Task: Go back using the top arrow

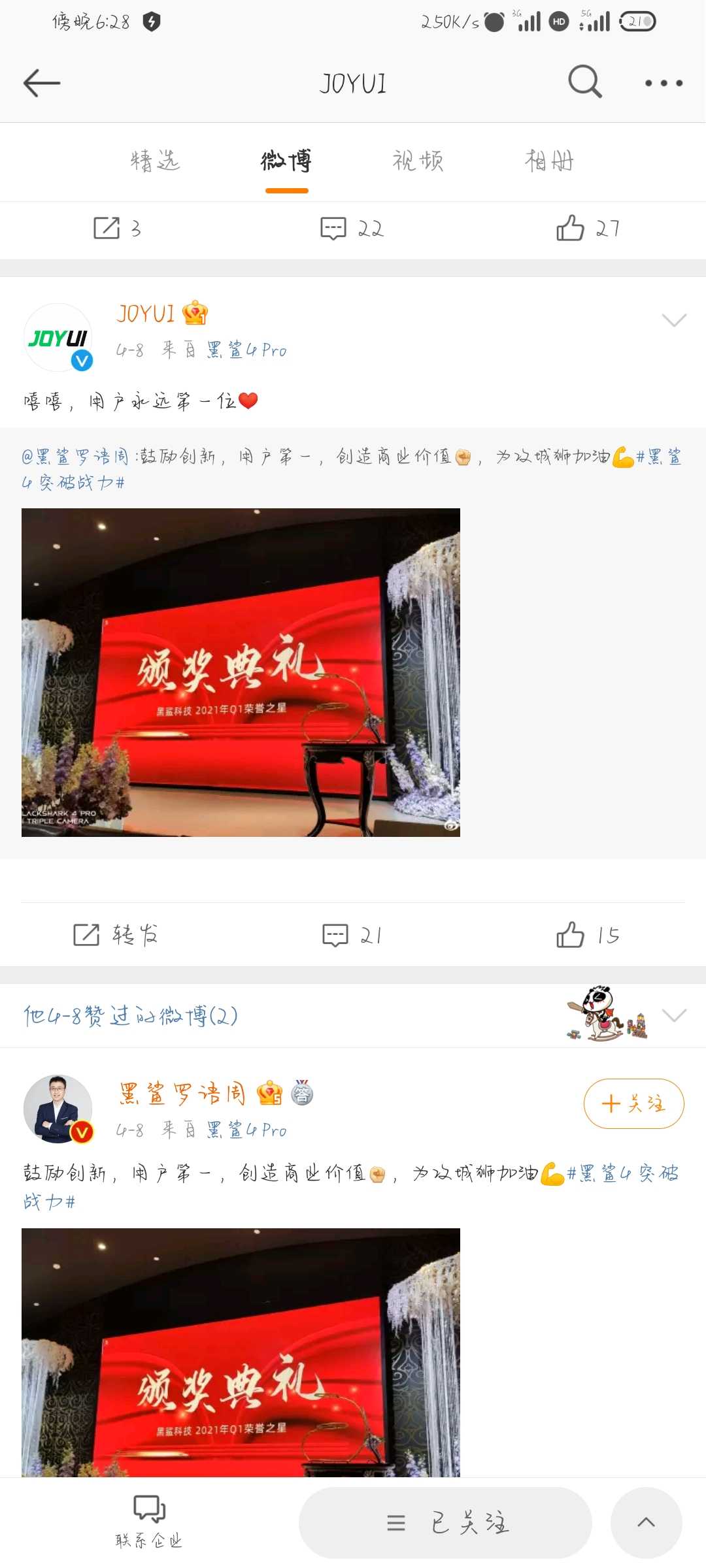Action: tap(42, 83)
